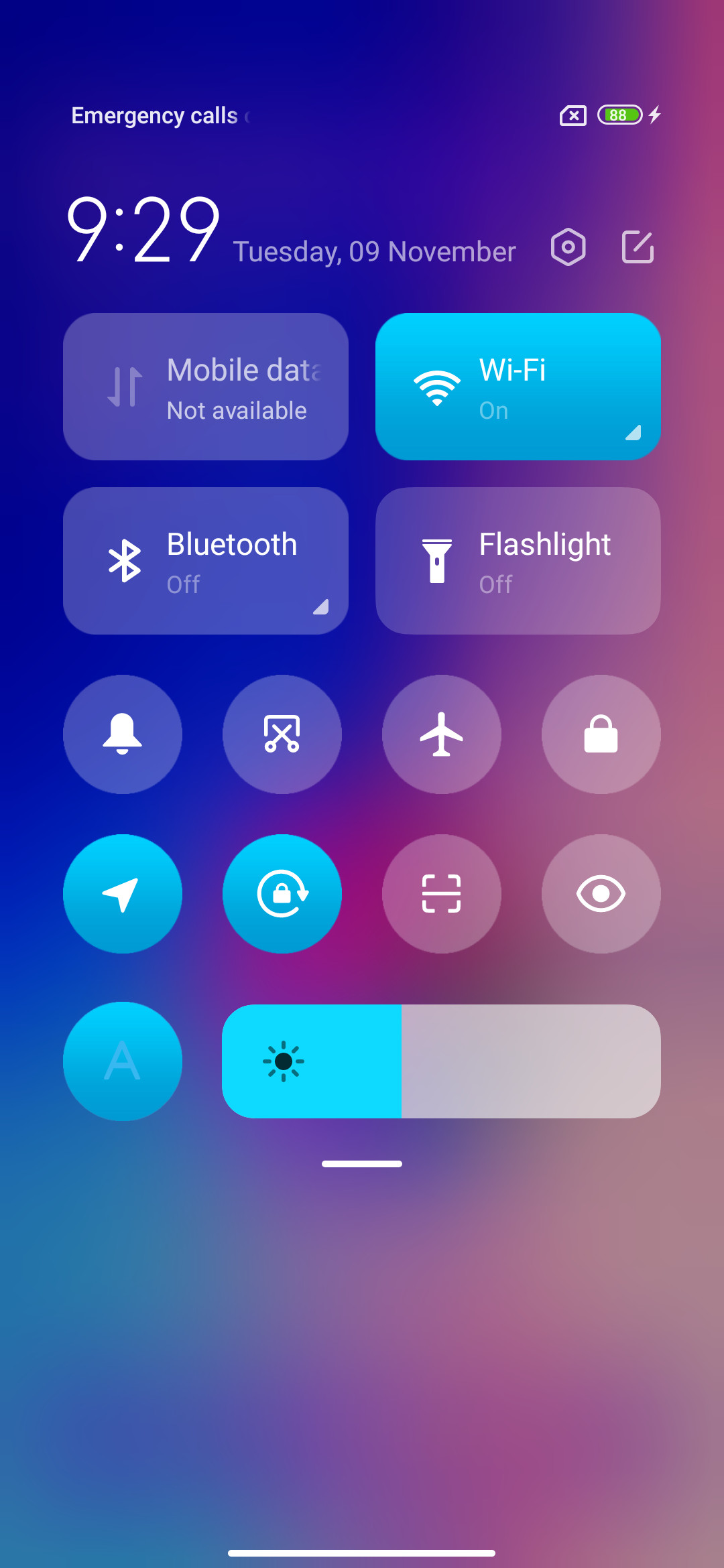Tap the padlock lock screen button
This screenshot has height=1568, width=724.
pyautogui.click(x=601, y=734)
